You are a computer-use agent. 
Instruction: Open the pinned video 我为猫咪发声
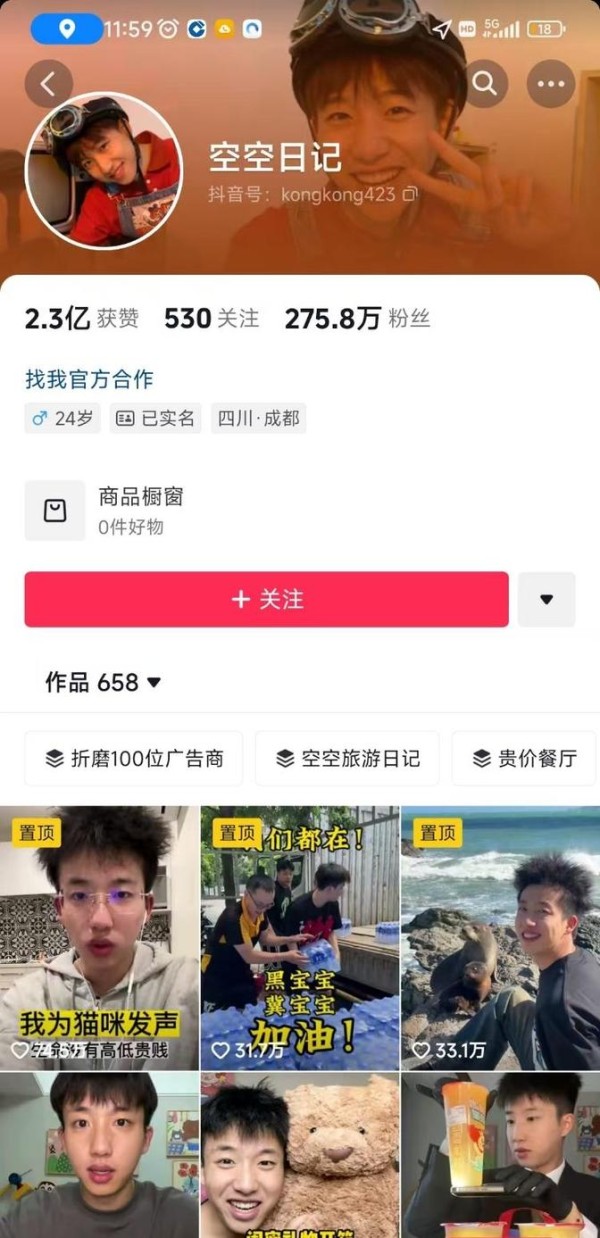click(99, 938)
